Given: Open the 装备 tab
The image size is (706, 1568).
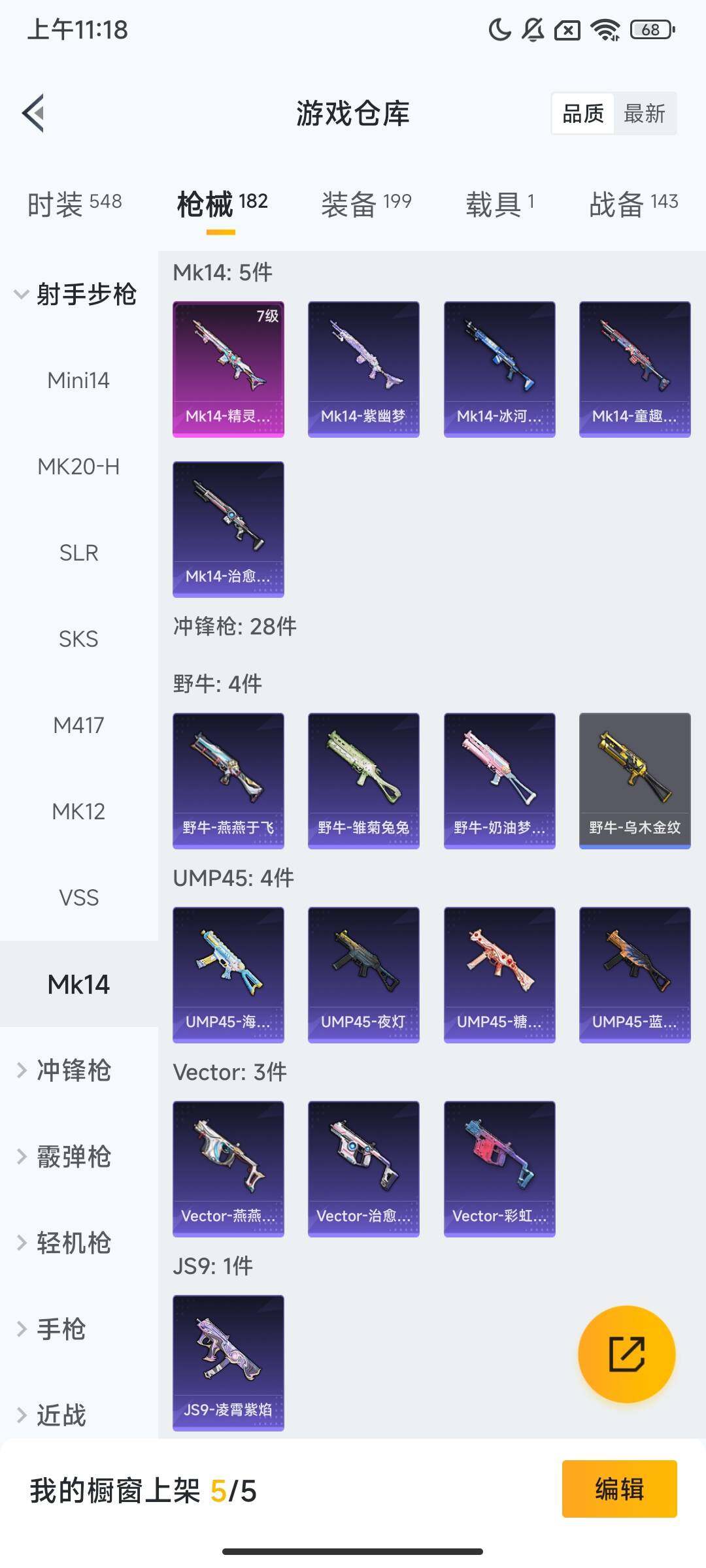Looking at the screenshot, I should pyautogui.click(x=366, y=204).
